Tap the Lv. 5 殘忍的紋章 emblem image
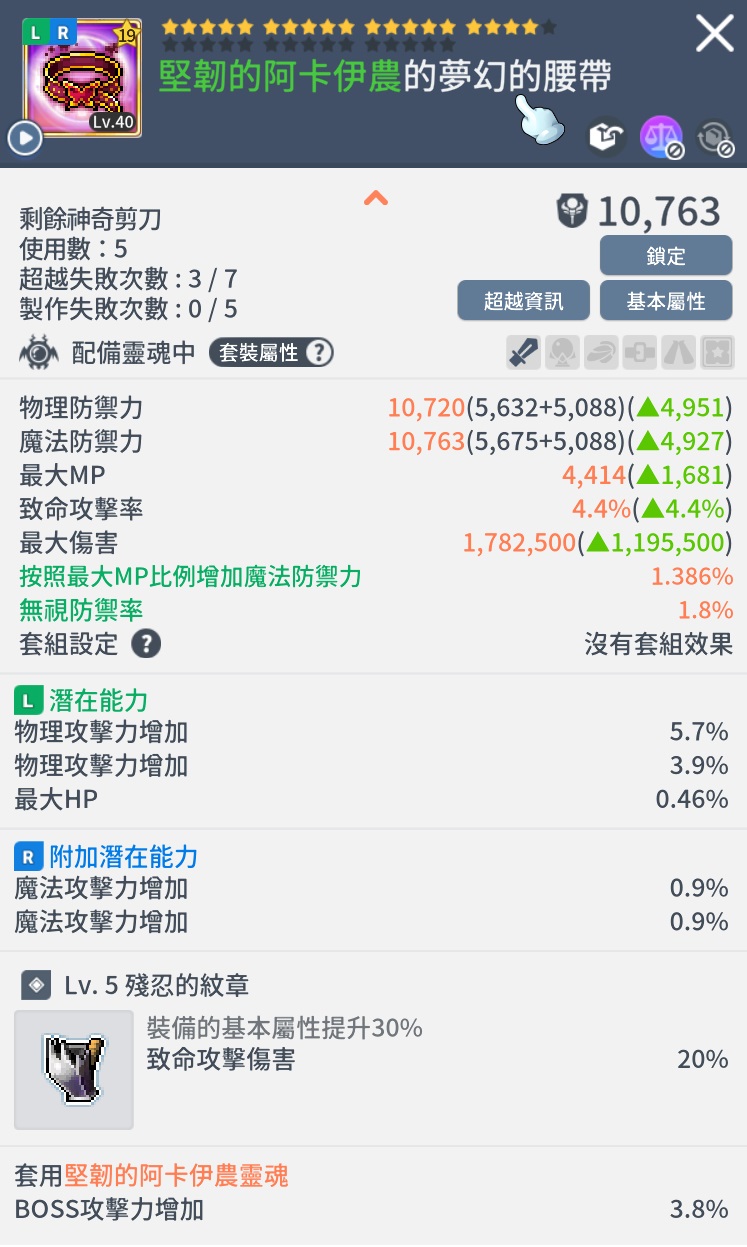This screenshot has width=747, height=1247. 74,1069
